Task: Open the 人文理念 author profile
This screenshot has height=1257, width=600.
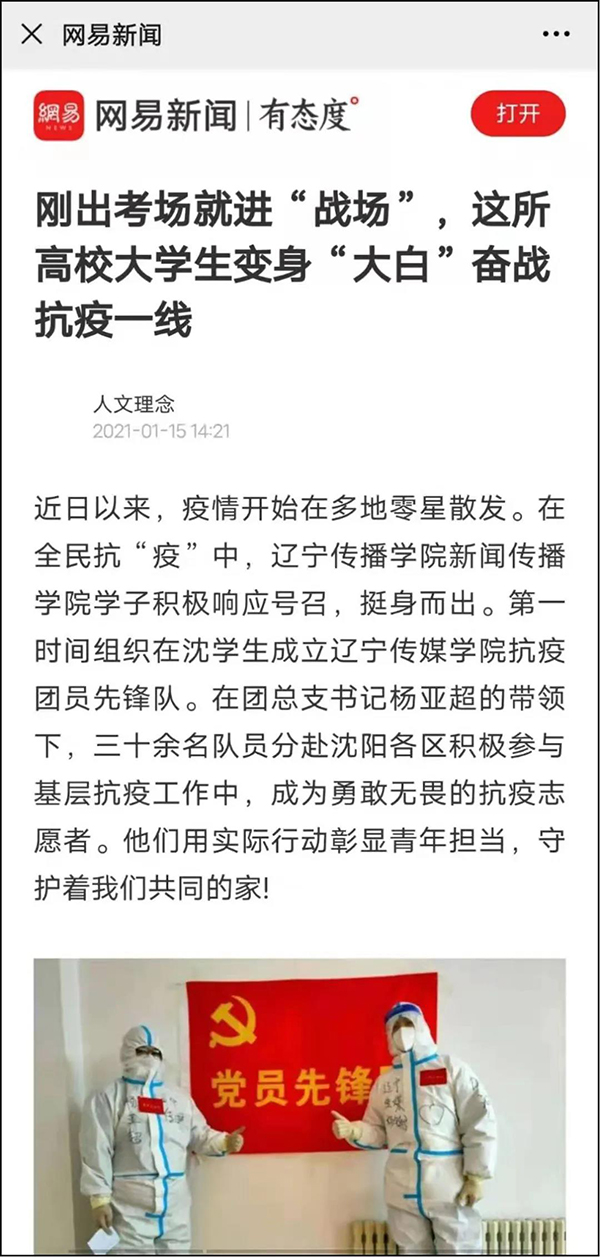Action: click(x=133, y=404)
